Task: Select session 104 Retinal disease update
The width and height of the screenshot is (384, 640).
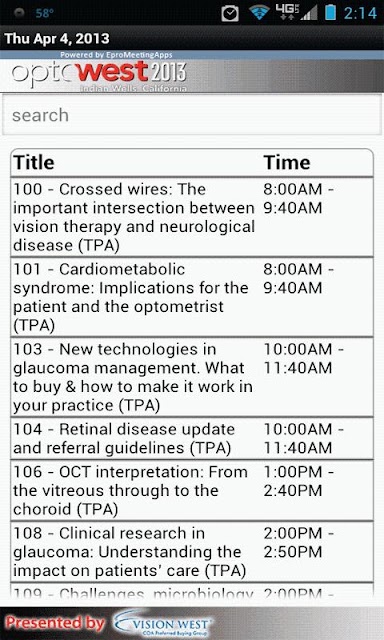Action: click(x=192, y=438)
